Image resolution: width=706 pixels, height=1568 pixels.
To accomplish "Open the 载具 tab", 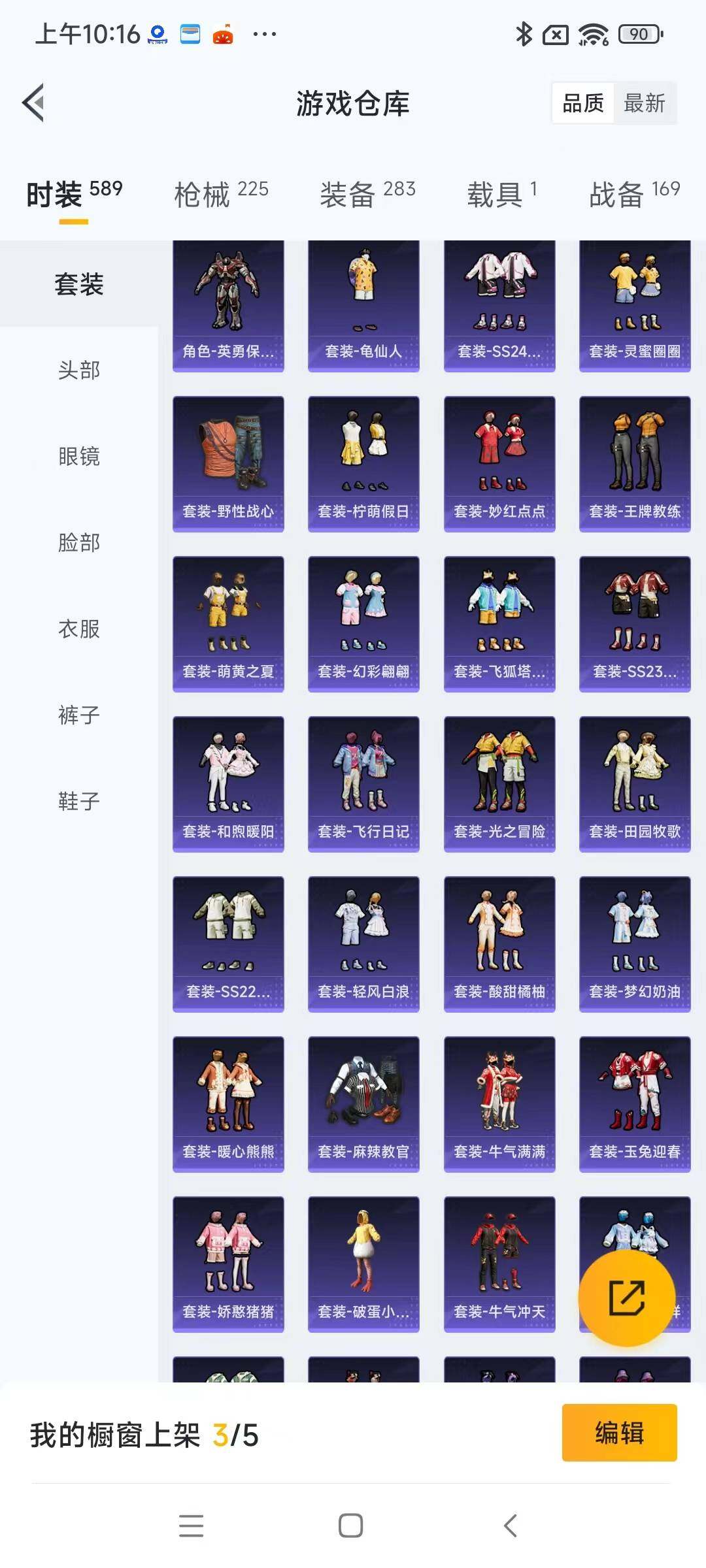I will pos(502,194).
